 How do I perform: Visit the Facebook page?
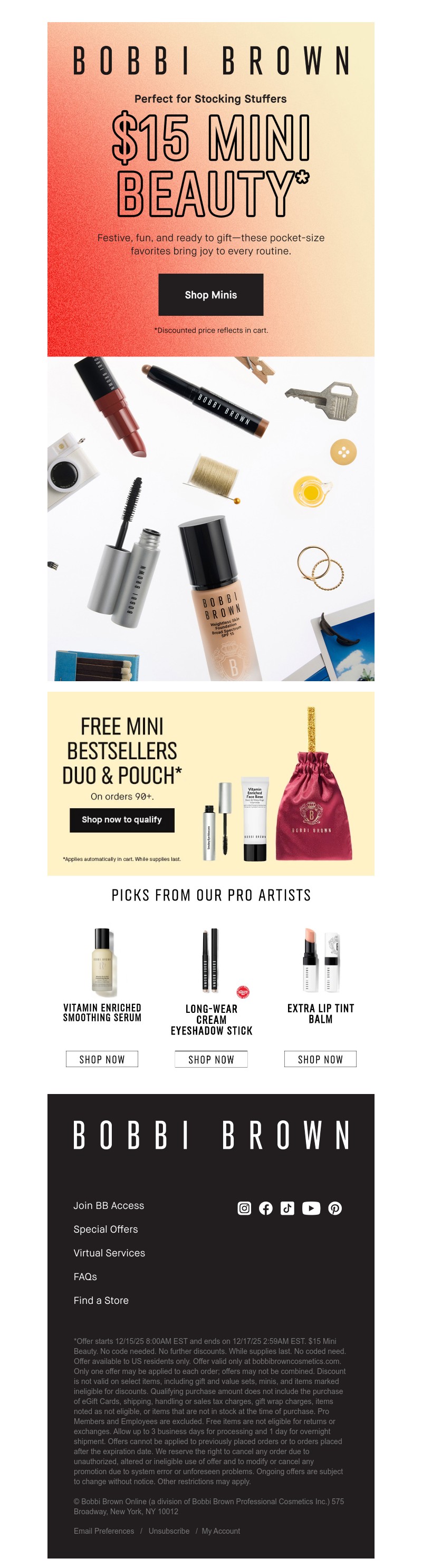coord(265,1208)
